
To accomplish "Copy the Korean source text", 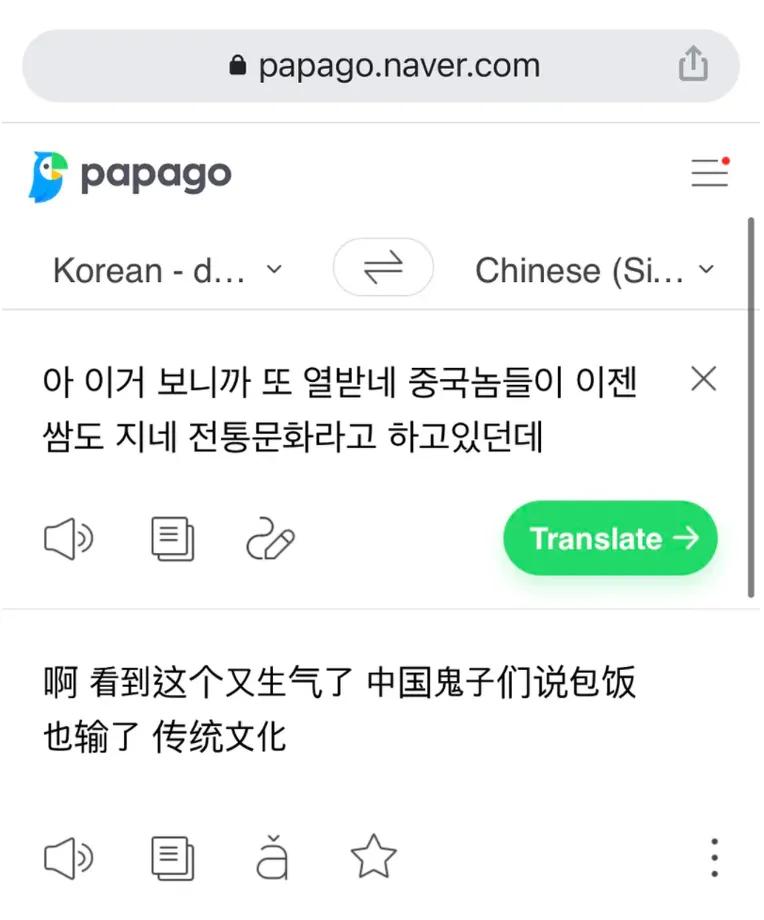I will tap(172, 538).
